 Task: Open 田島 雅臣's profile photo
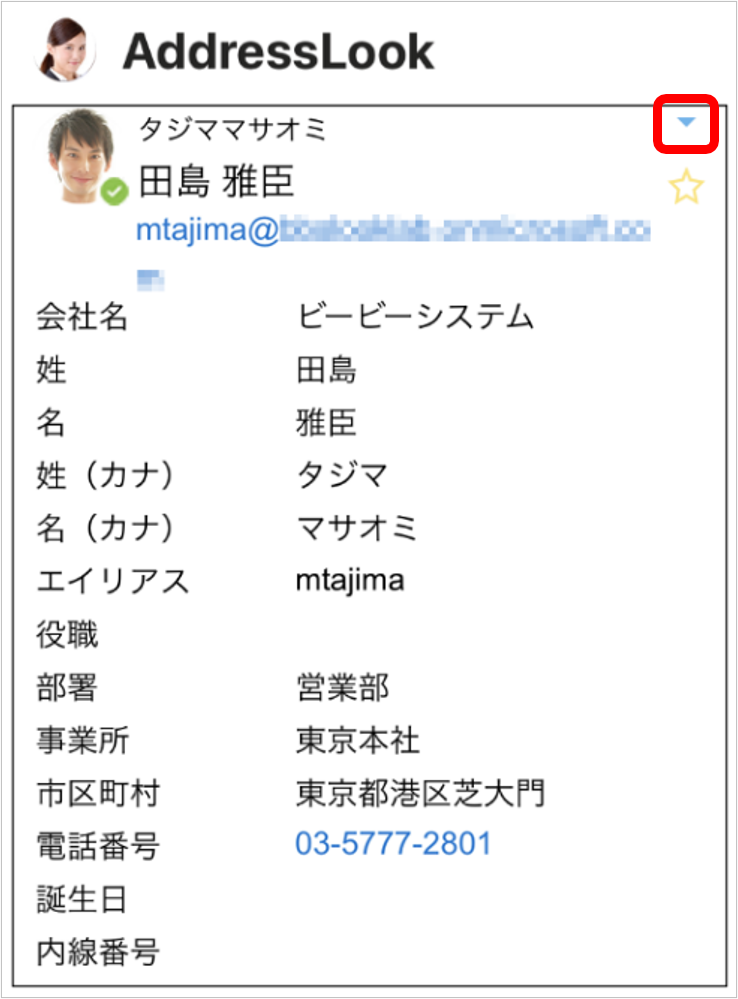[83, 157]
